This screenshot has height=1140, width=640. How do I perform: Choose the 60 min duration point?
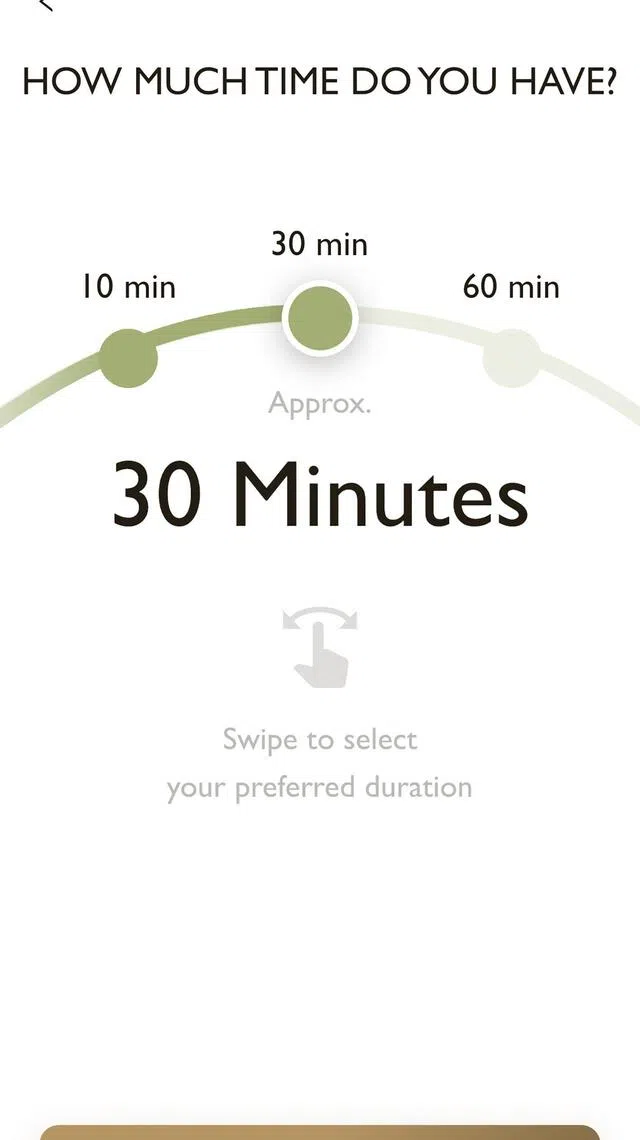tap(512, 358)
